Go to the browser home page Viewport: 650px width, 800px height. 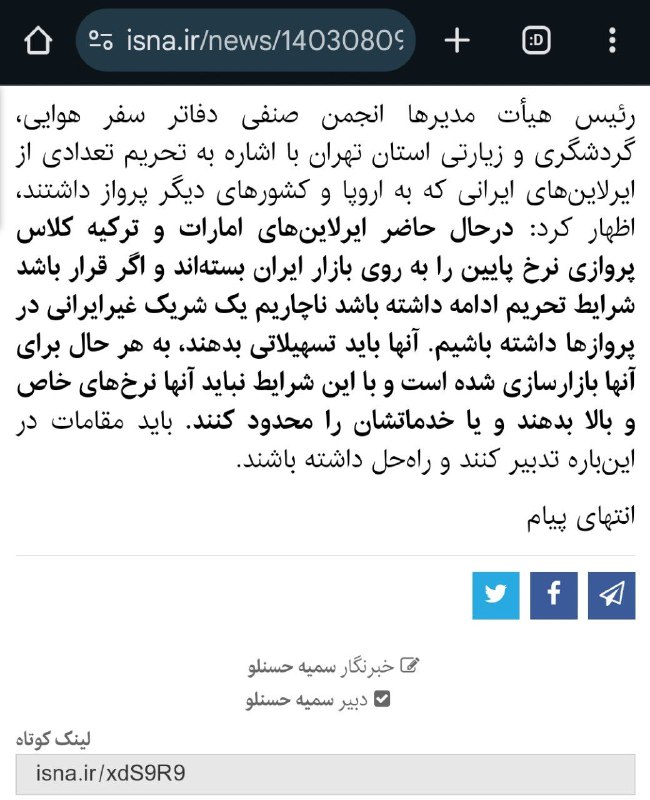[x=38, y=40]
